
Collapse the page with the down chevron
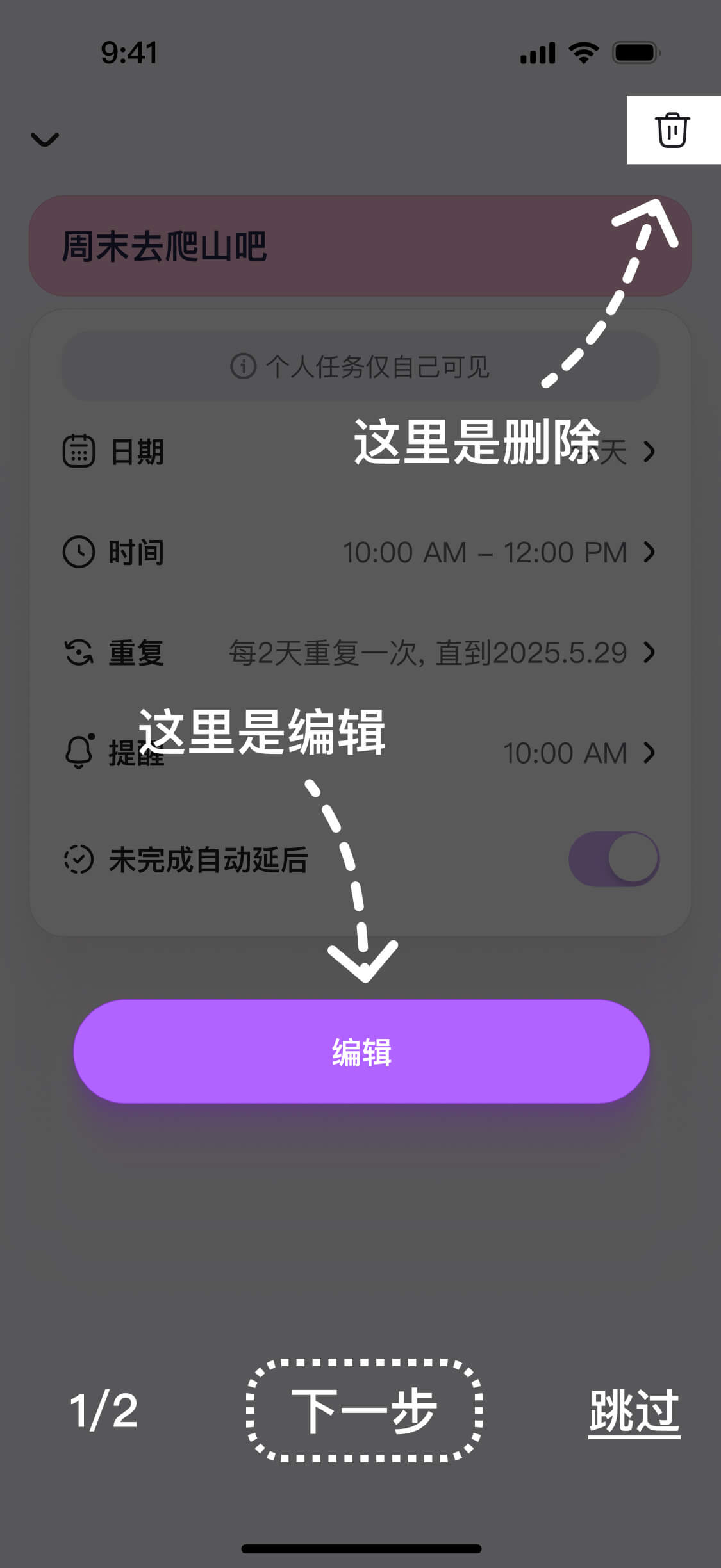pos(45,139)
